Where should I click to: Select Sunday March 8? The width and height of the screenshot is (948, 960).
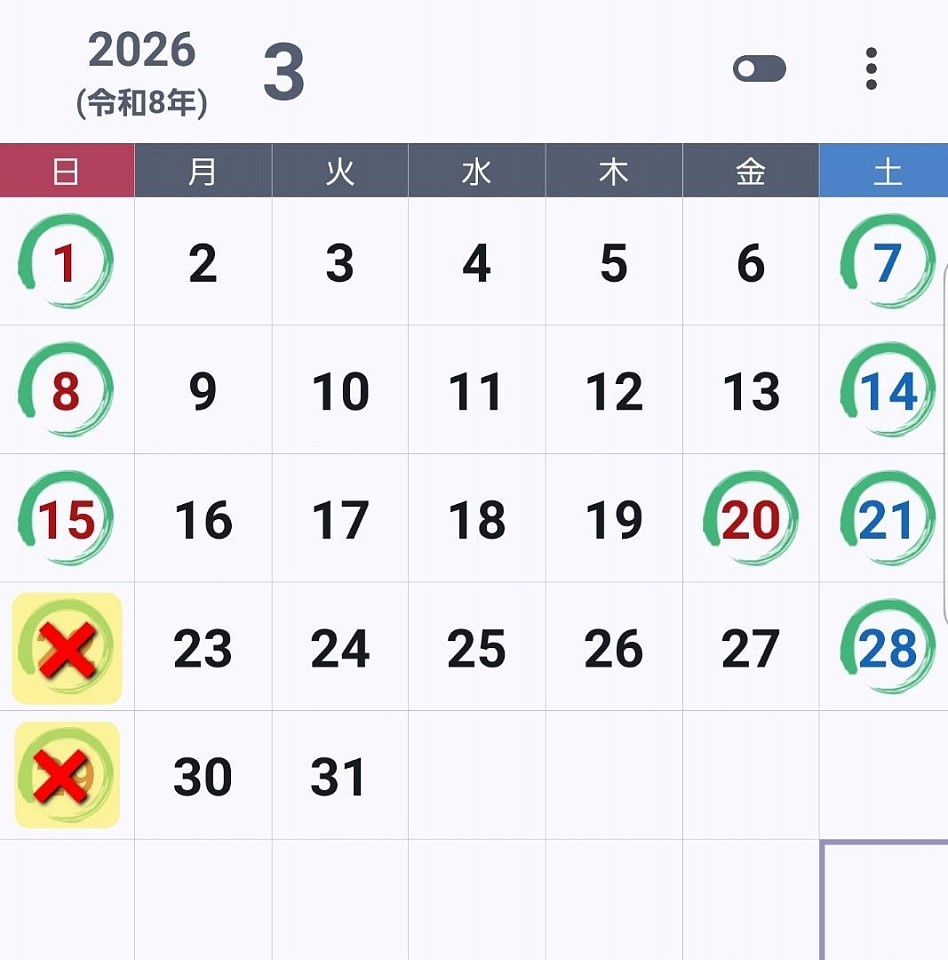click(x=66, y=391)
